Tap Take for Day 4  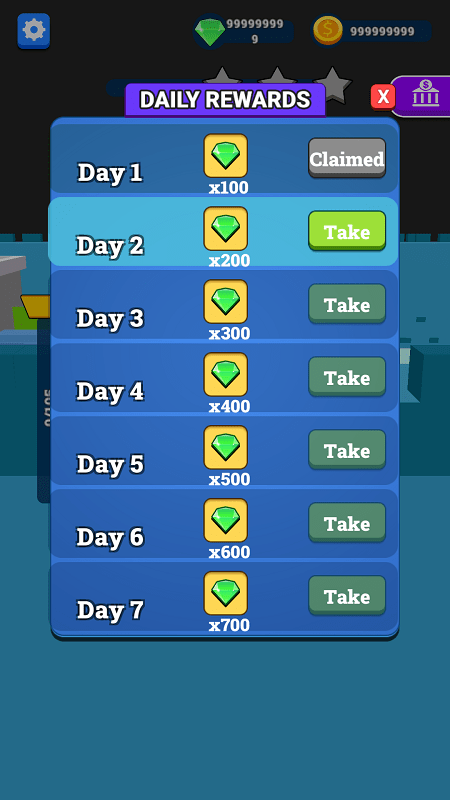(x=347, y=377)
